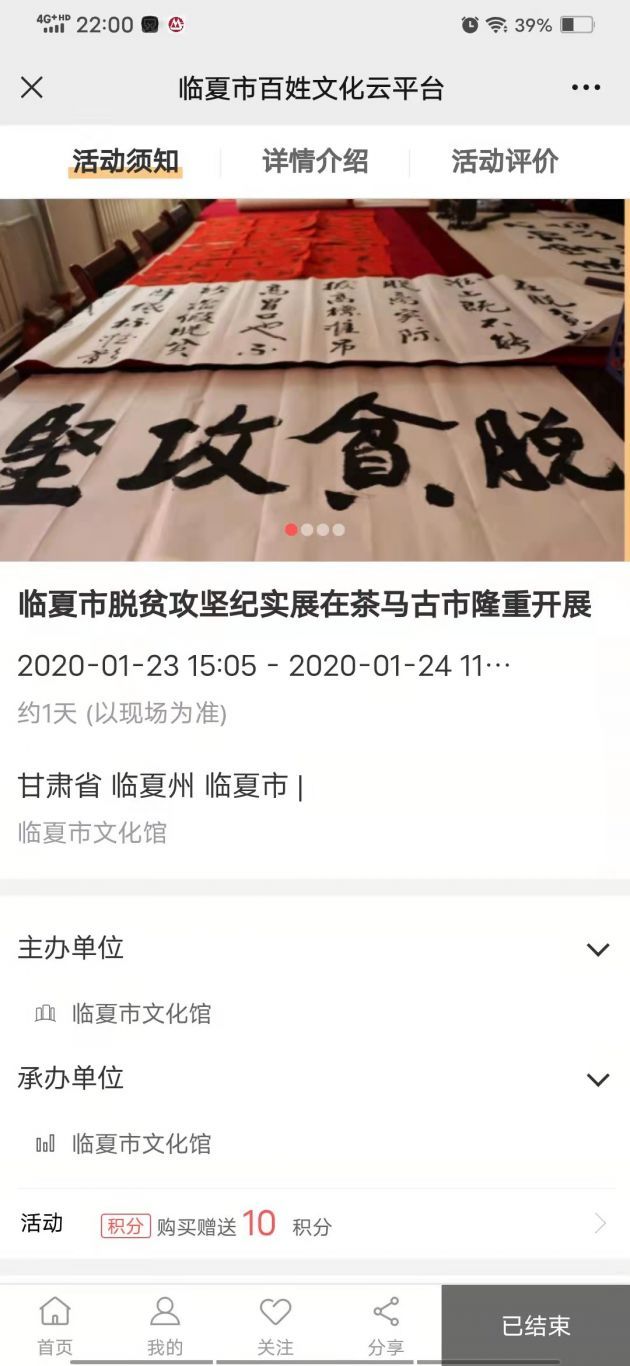Go to 首页 home tab
Image resolution: width=630 pixels, height=1366 pixels.
(x=55, y=1324)
